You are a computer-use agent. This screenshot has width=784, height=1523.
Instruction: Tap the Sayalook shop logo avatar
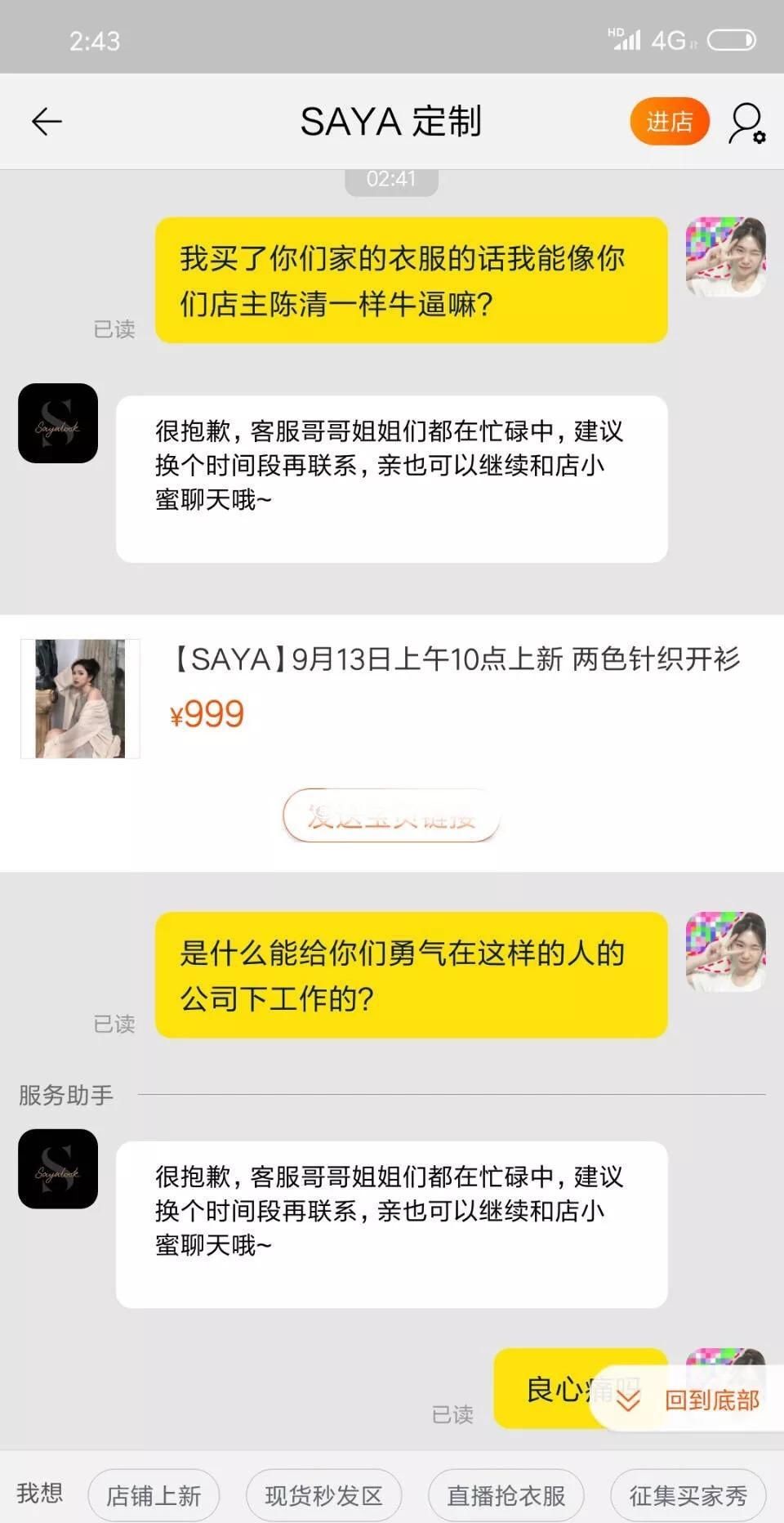(x=57, y=425)
